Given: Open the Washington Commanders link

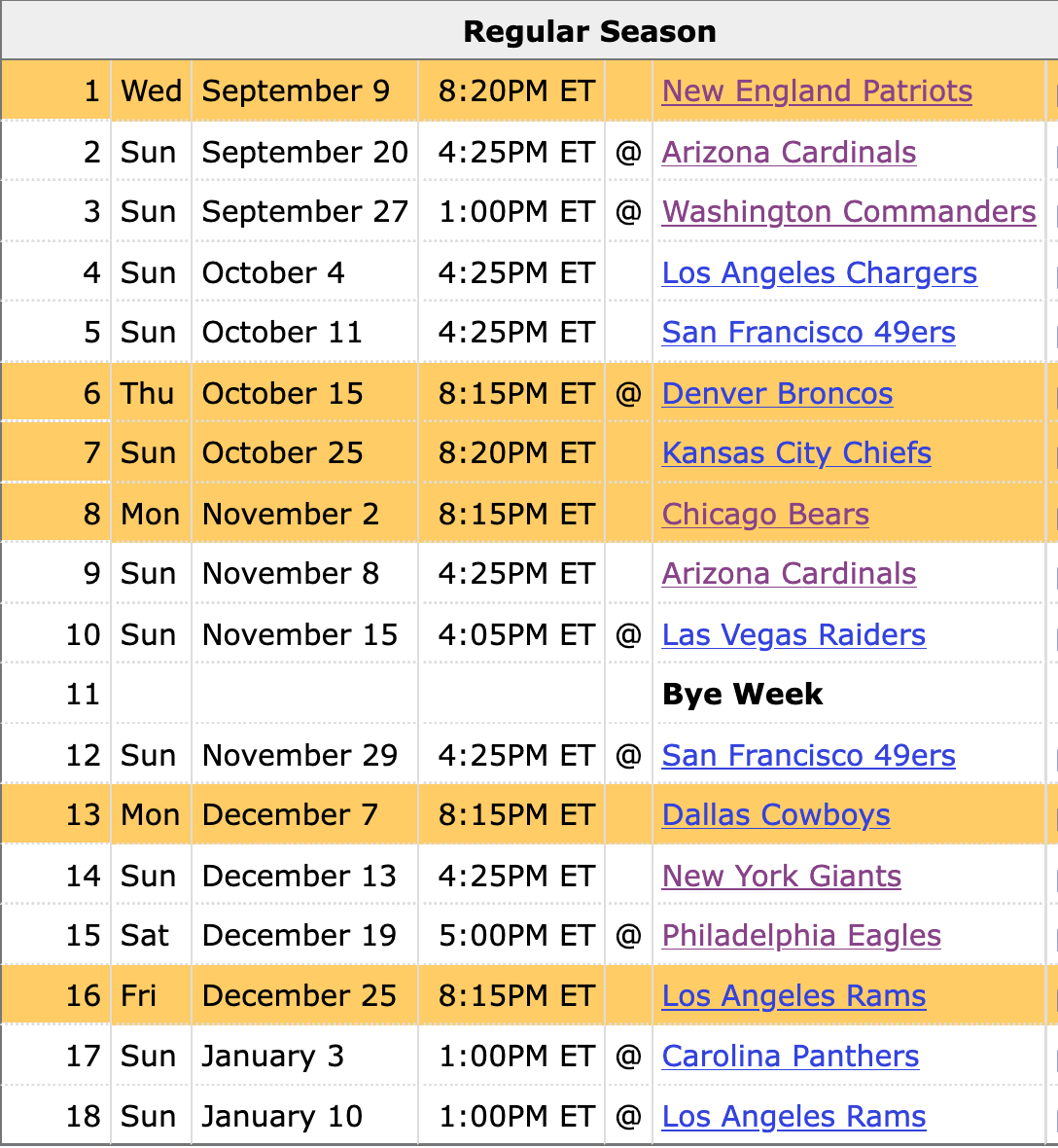Looking at the screenshot, I should tap(849, 211).
